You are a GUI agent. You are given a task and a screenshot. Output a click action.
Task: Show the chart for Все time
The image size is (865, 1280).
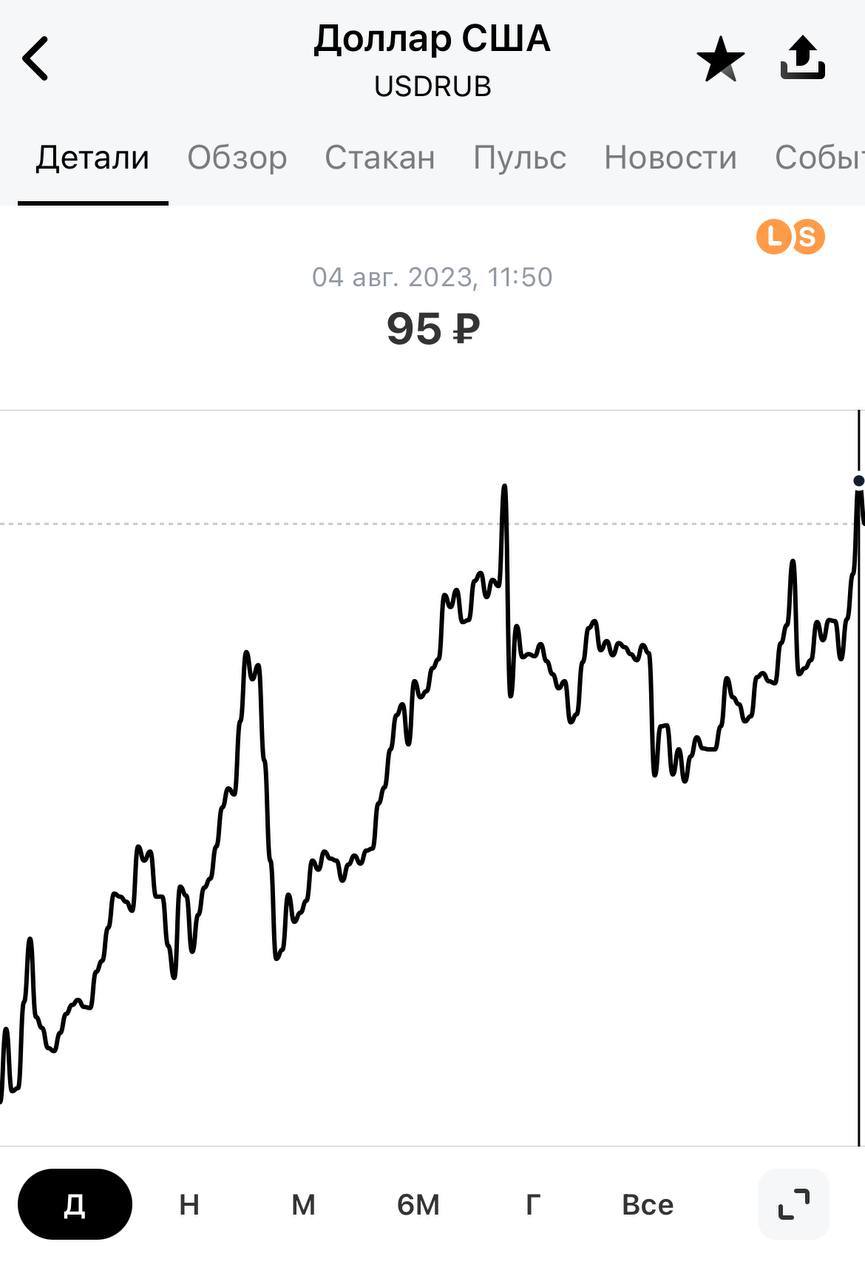pyautogui.click(x=647, y=1205)
